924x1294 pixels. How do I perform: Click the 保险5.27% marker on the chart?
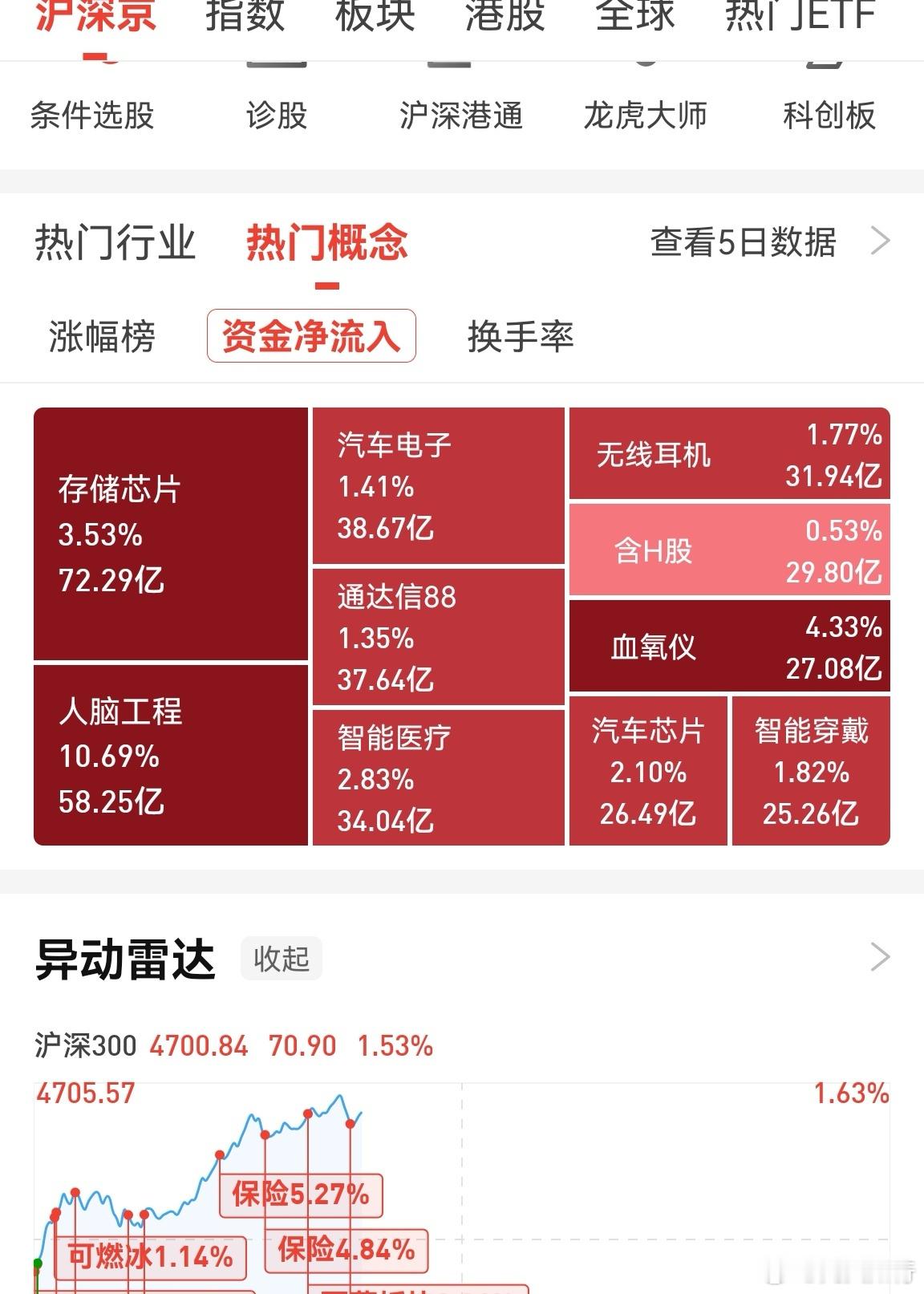tap(299, 1194)
